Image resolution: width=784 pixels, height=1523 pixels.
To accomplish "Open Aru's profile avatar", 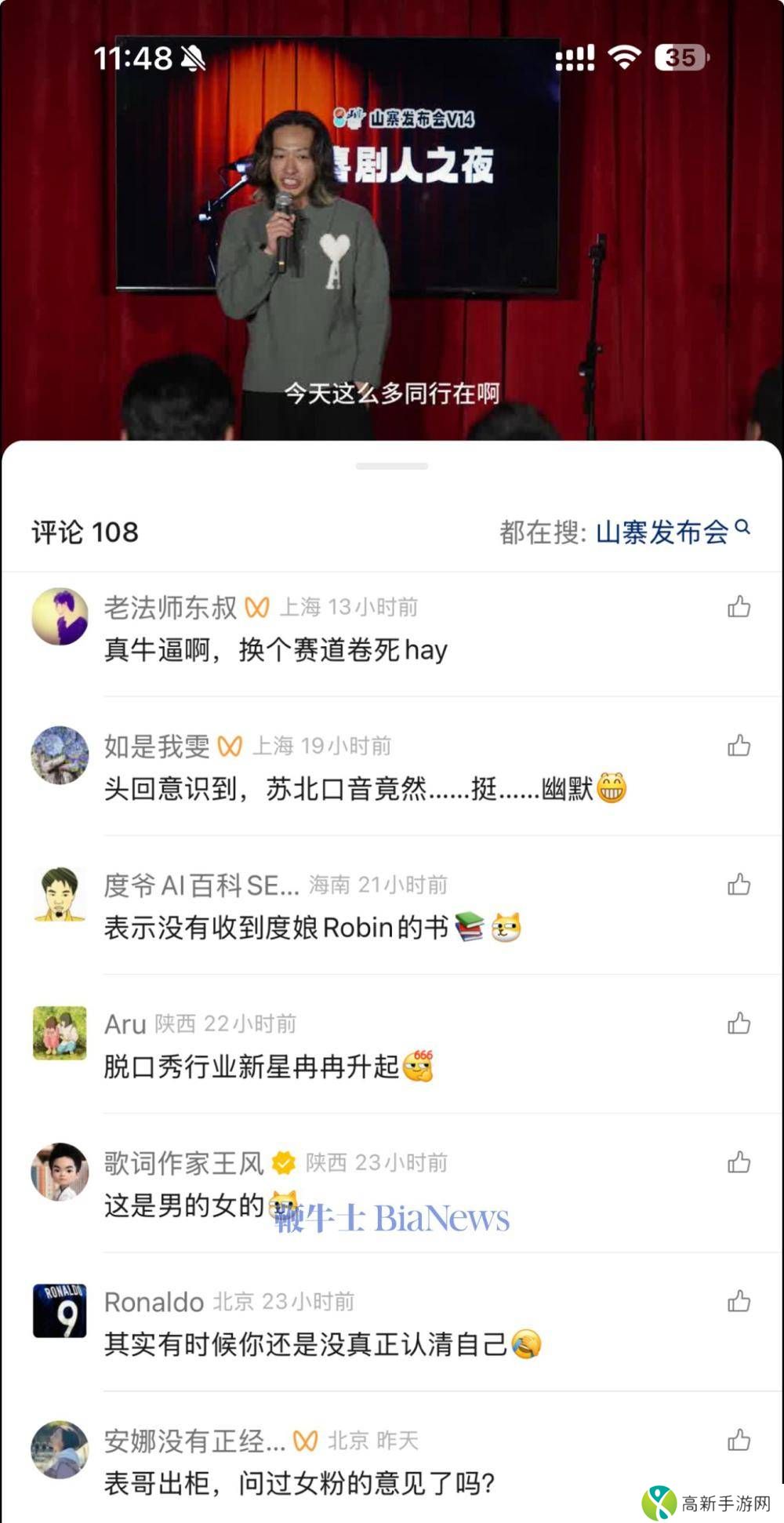I will point(60,1033).
